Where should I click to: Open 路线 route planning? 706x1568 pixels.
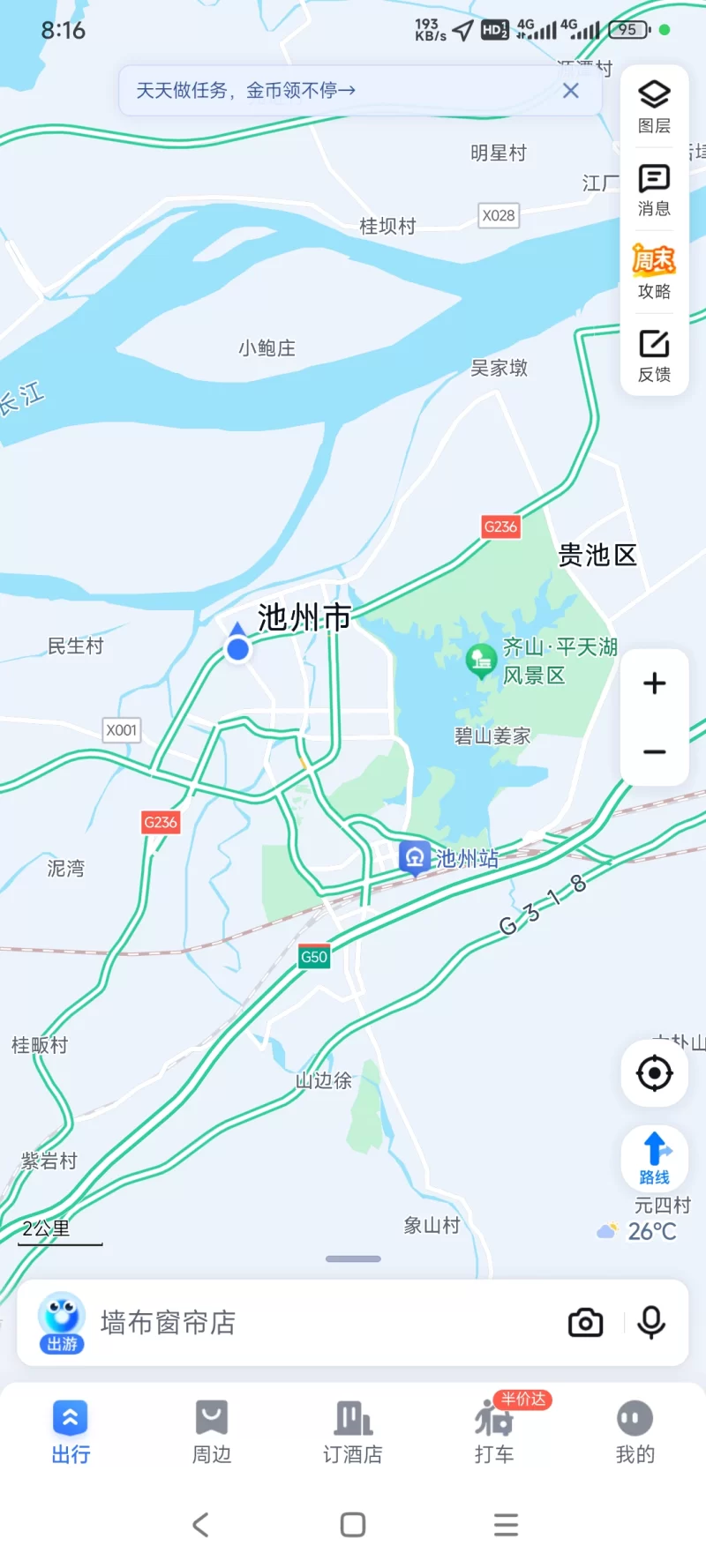[653, 1157]
